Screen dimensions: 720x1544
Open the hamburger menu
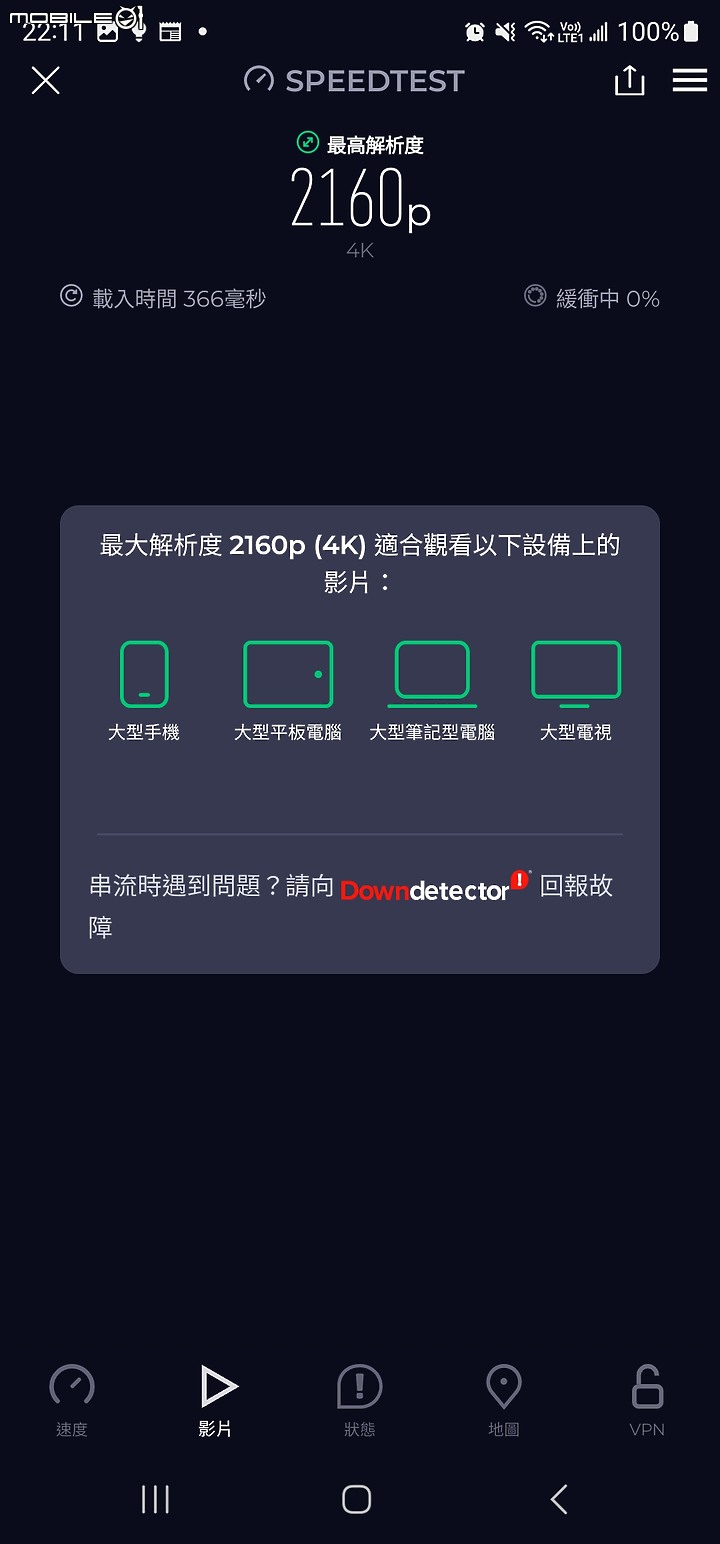click(x=690, y=80)
